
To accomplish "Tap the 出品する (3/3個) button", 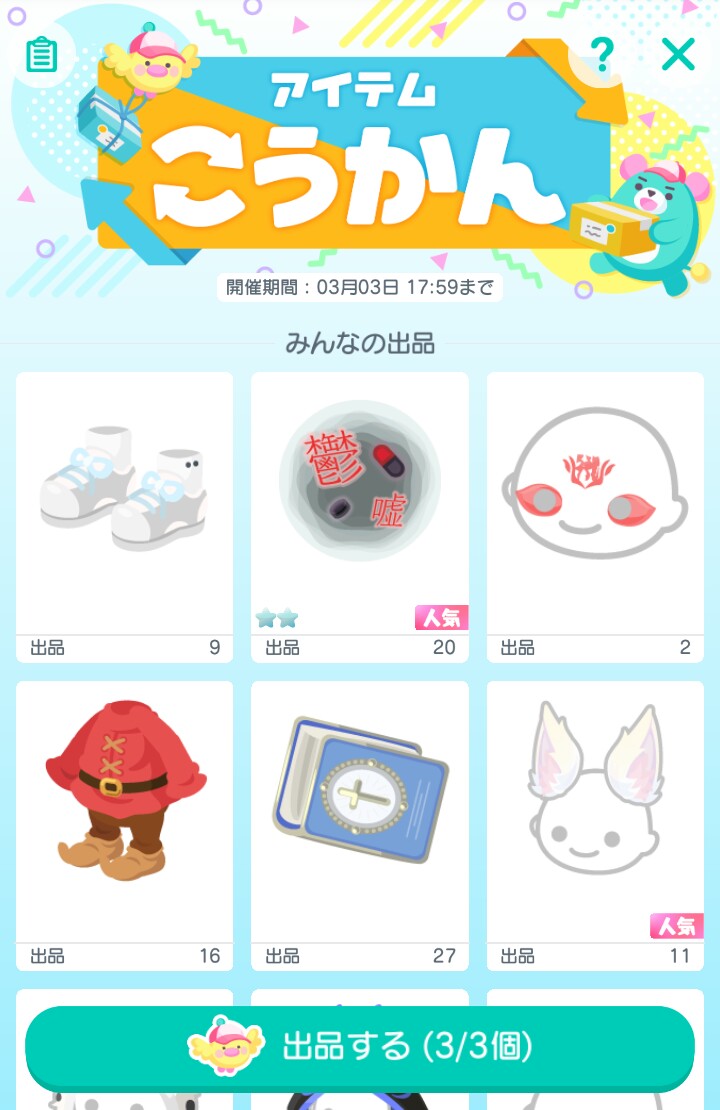I will (x=360, y=1047).
